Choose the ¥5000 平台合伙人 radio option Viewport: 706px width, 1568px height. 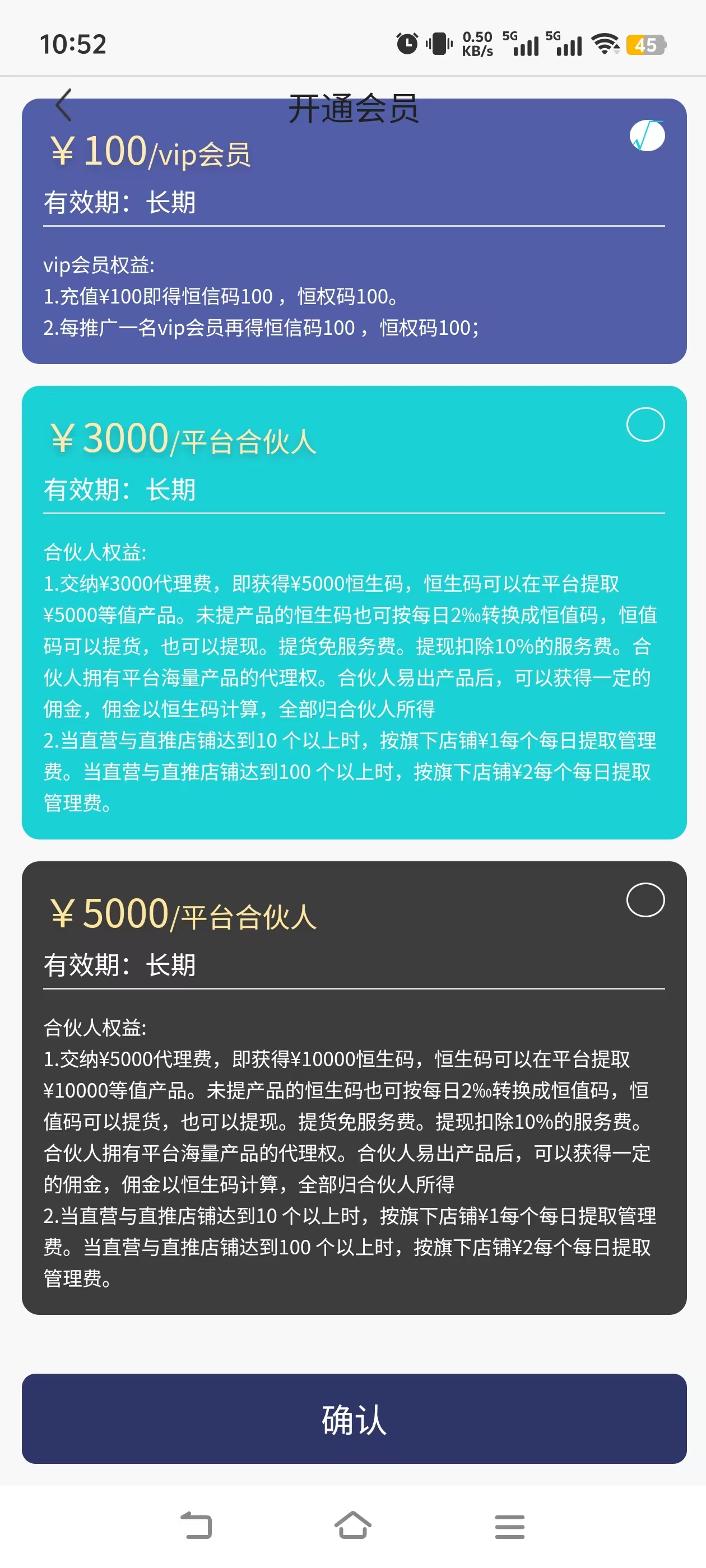point(645,899)
